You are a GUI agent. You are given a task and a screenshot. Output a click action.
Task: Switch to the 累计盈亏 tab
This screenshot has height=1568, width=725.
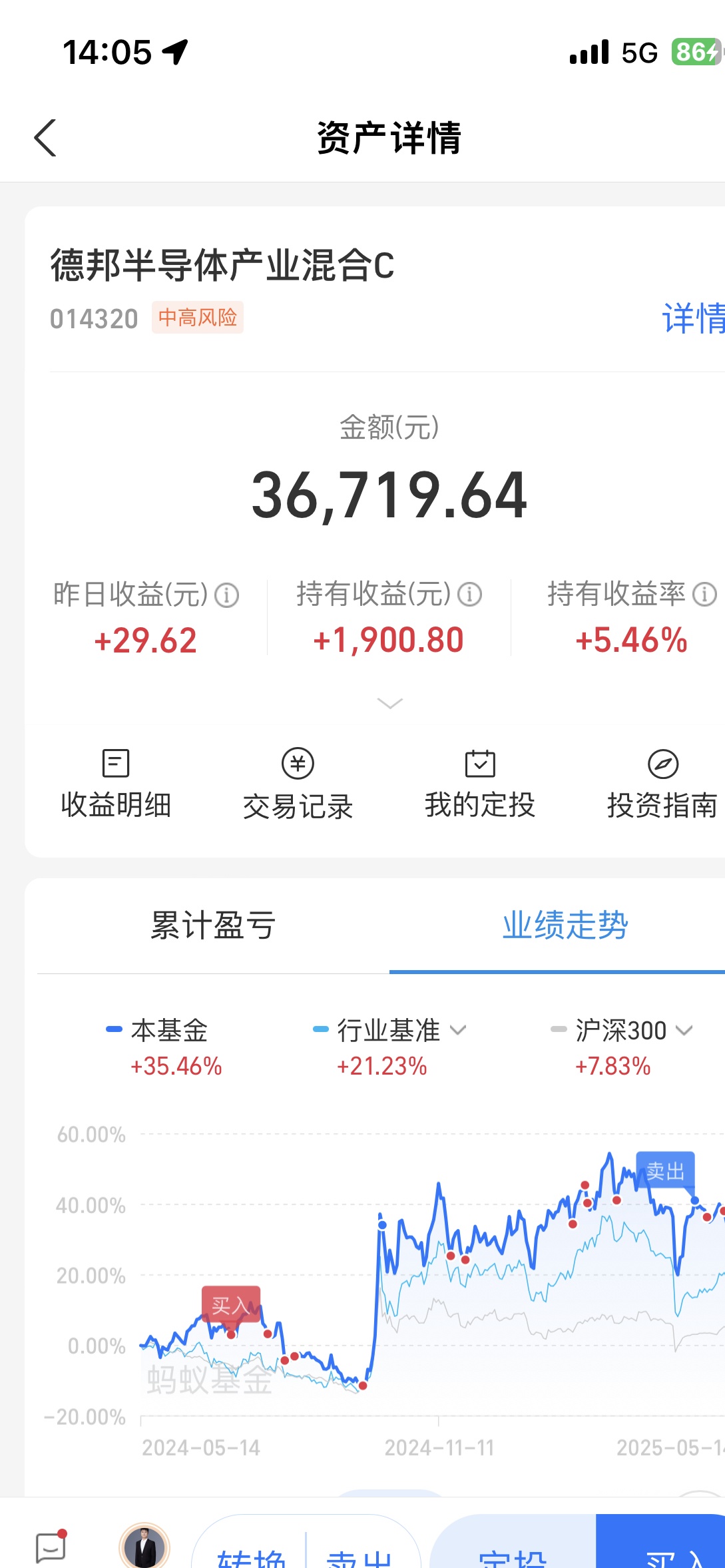(x=213, y=925)
